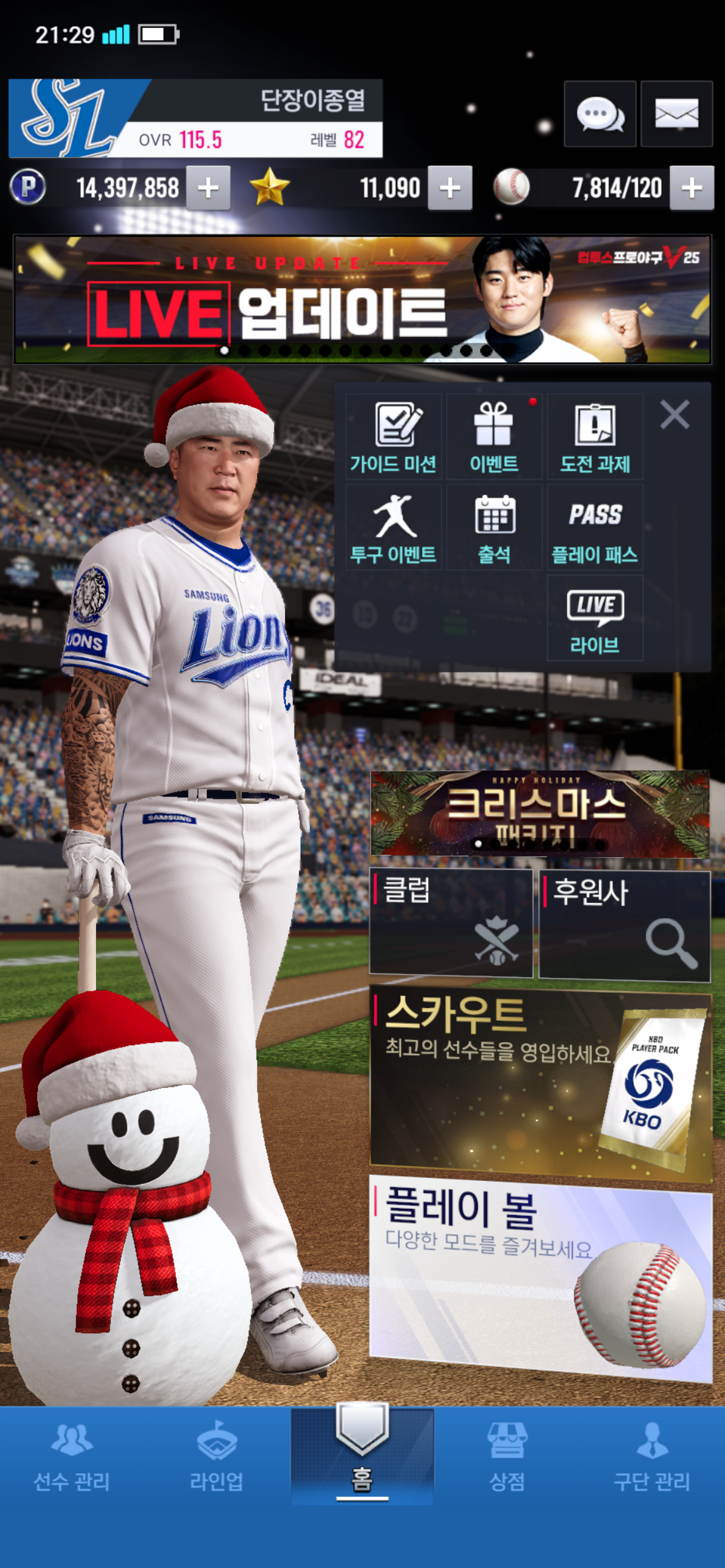Add more stars with the star currency plus button
The width and height of the screenshot is (725, 1568).
point(450,188)
